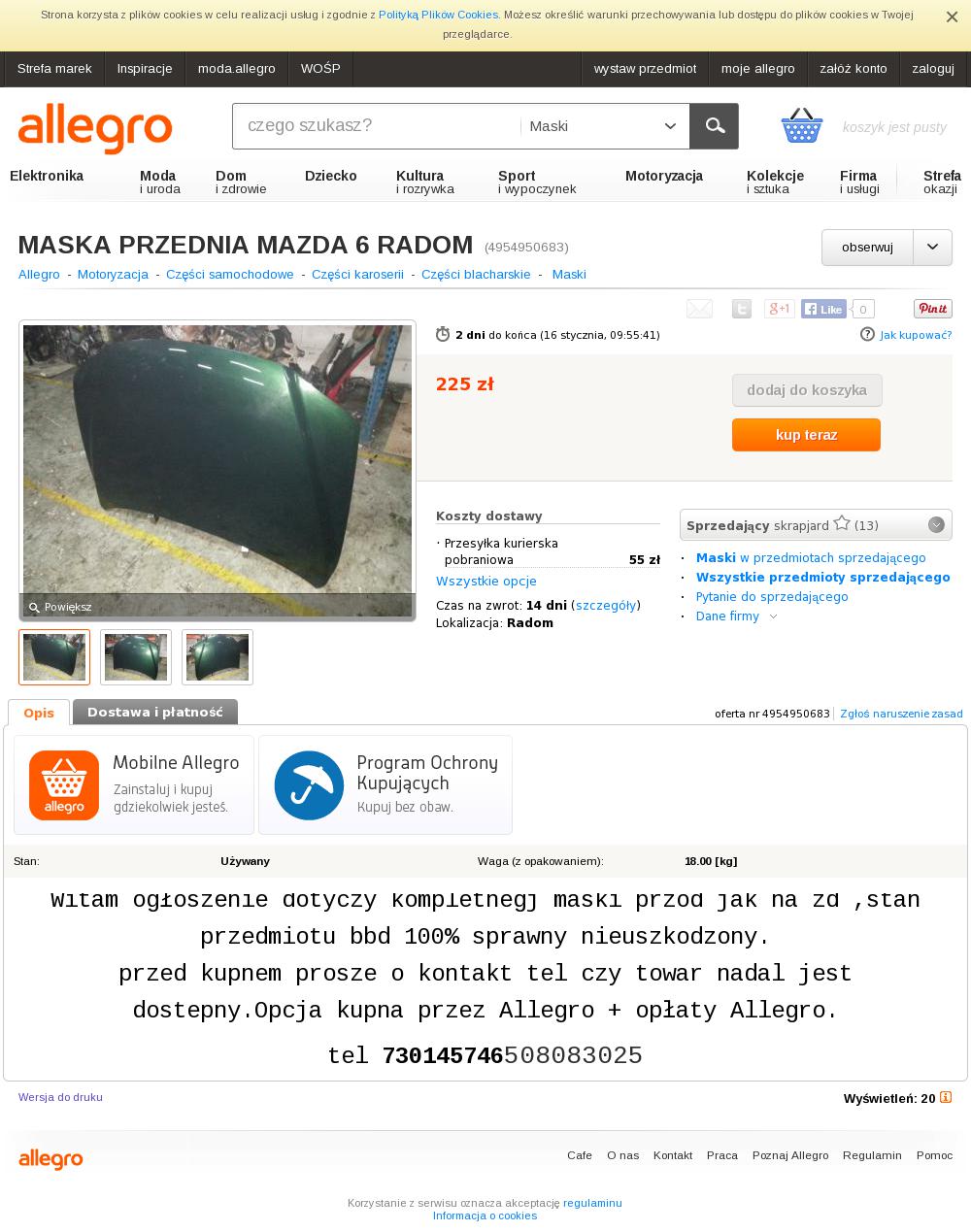Switch to 'Dostawa i płatność' tab
Screen dimensions: 971x1232
click(x=155, y=712)
